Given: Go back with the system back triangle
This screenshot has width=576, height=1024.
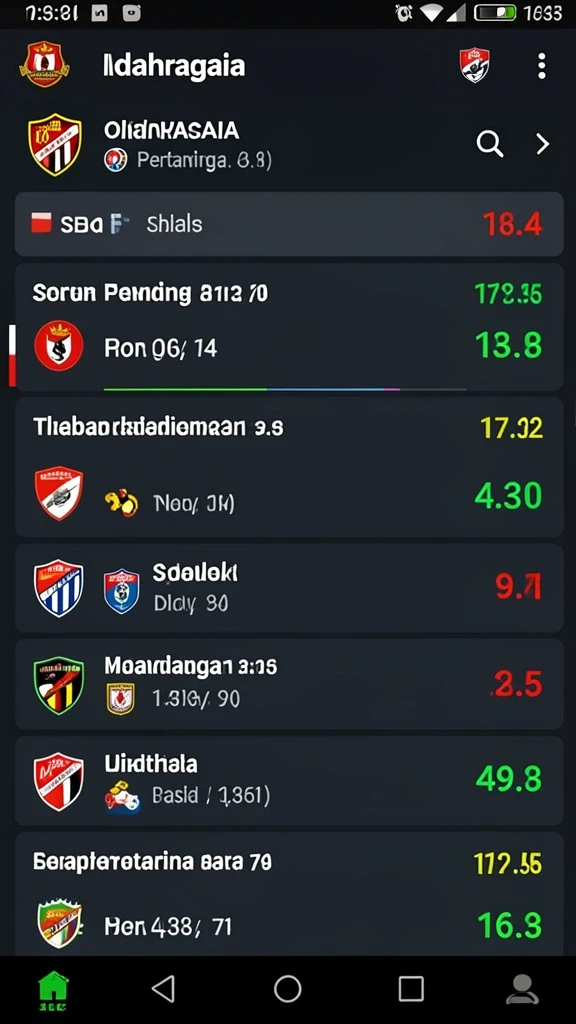Looking at the screenshot, I should pos(163,989).
